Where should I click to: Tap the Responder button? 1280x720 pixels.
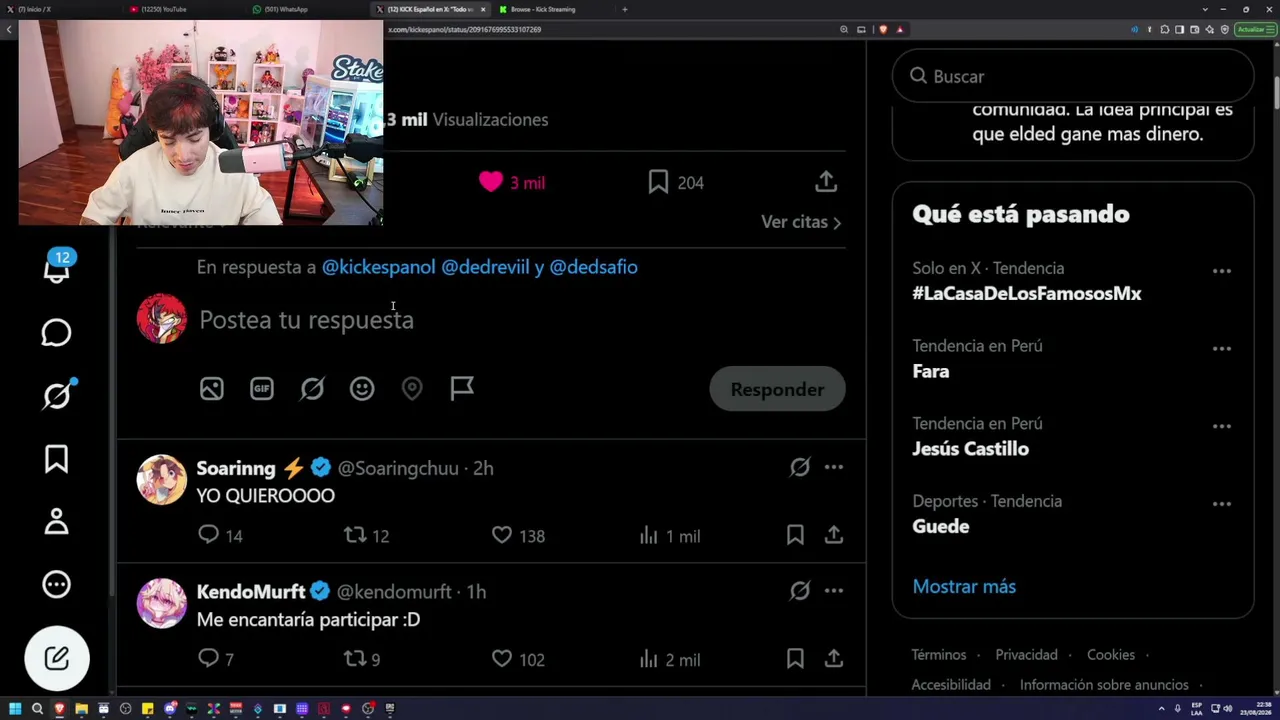click(777, 389)
